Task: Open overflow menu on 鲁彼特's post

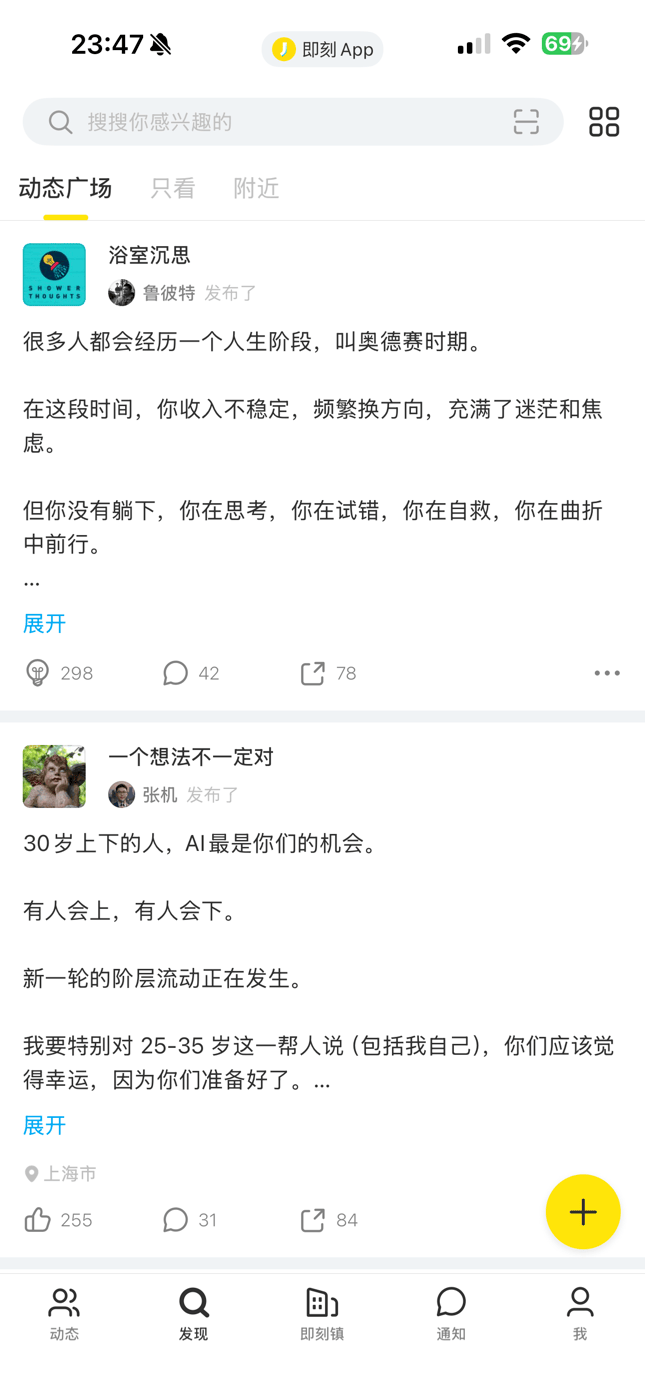Action: pyautogui.click(x=606, y=673)
